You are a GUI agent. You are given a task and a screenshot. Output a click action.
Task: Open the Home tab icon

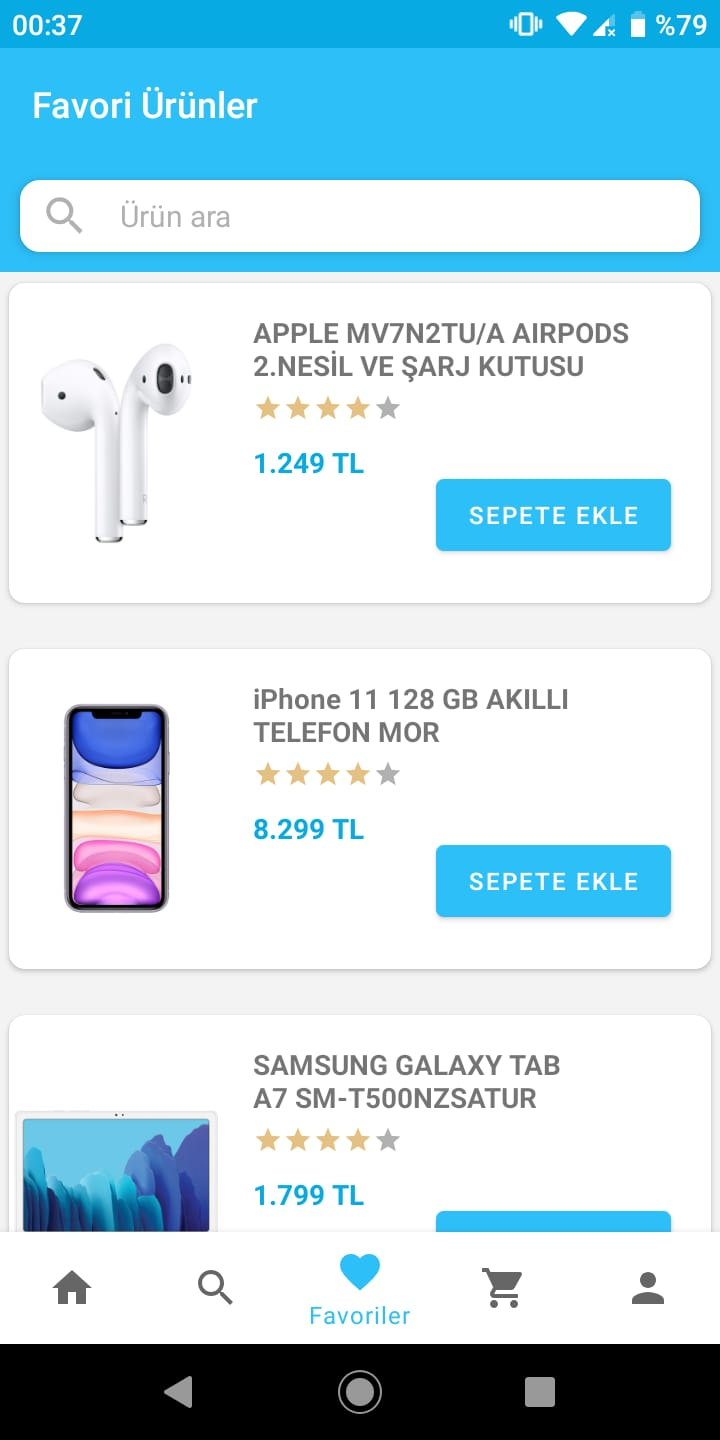point(71,1288)
